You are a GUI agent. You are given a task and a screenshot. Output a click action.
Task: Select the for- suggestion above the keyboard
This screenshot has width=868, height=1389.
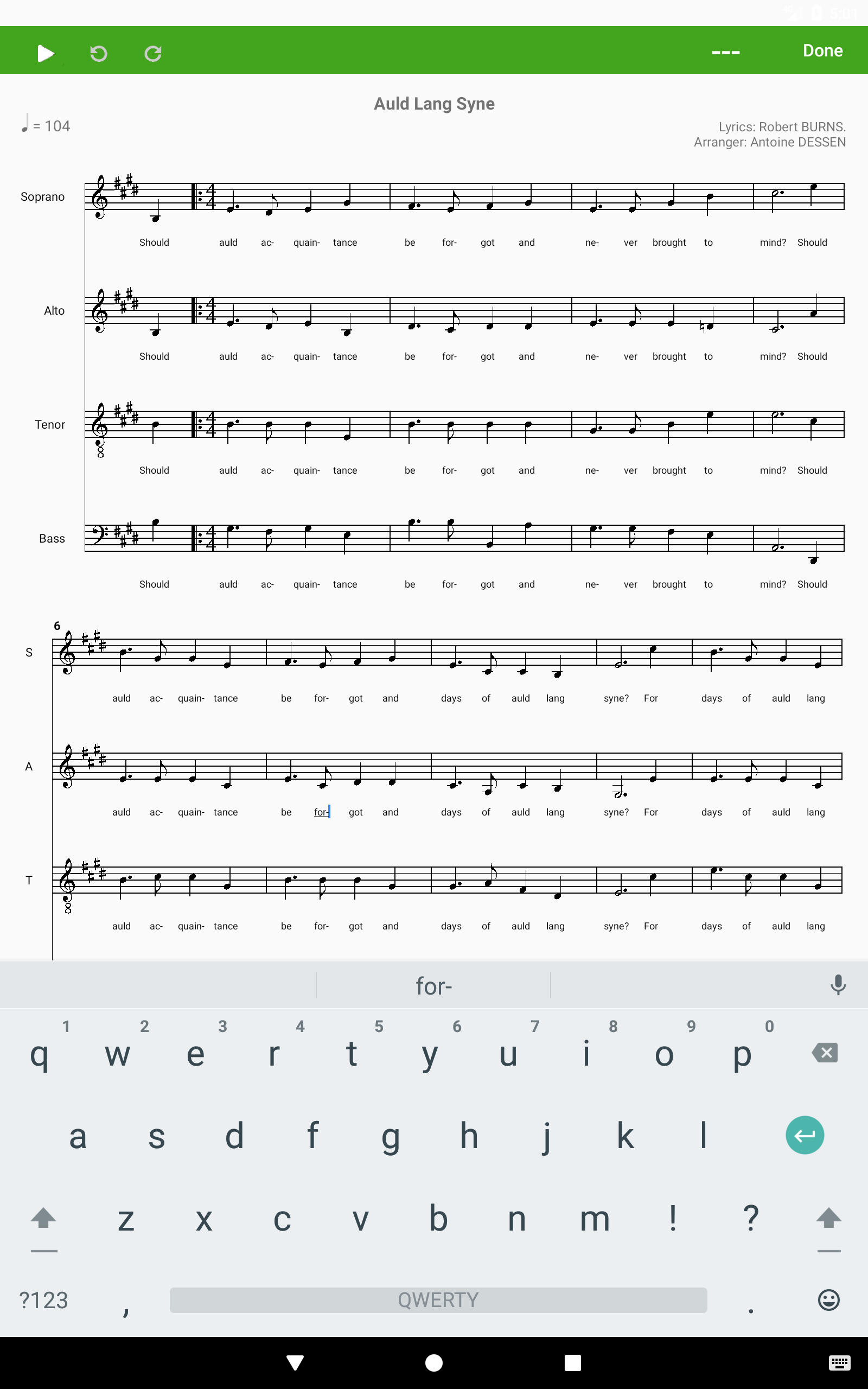pos(433,985)
